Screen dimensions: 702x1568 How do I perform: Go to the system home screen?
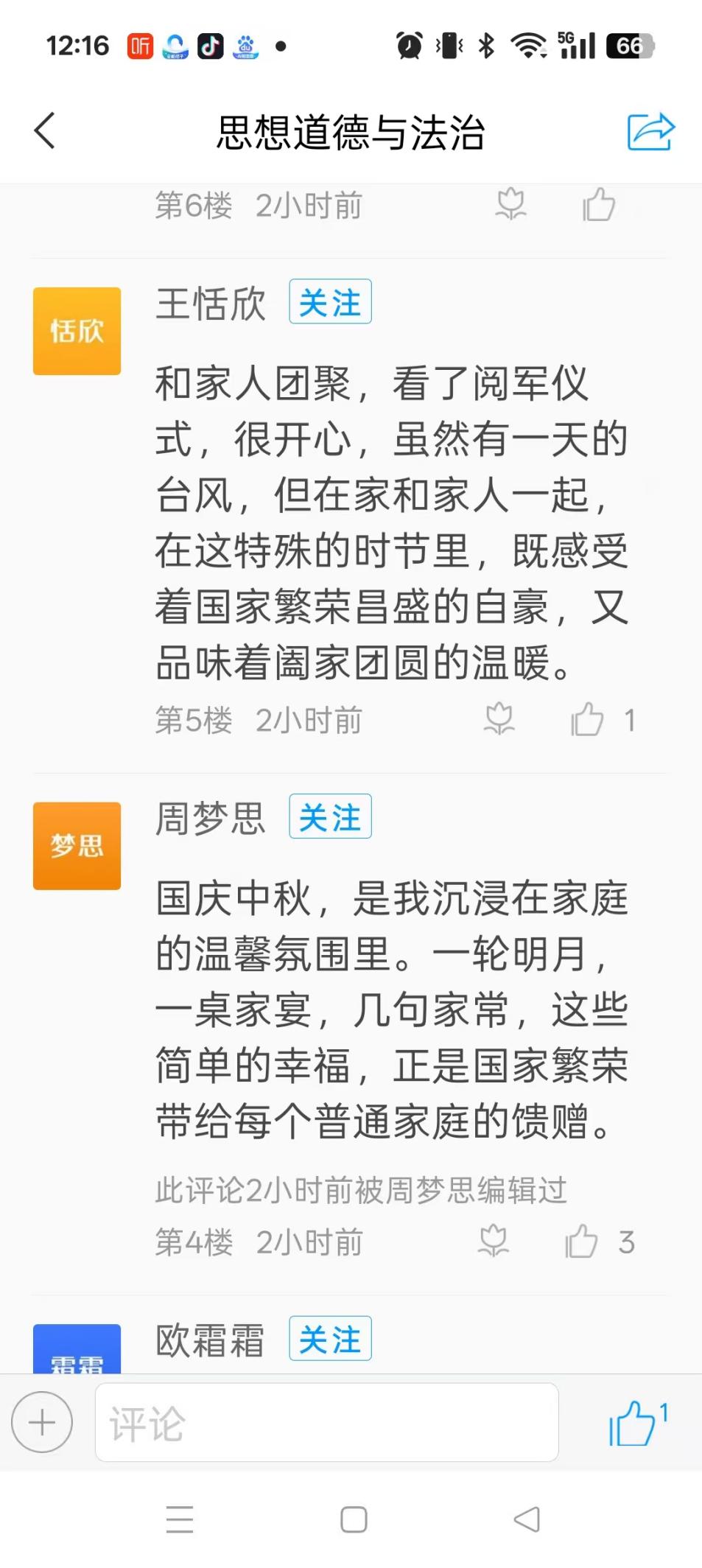[x=354, y=1519]
